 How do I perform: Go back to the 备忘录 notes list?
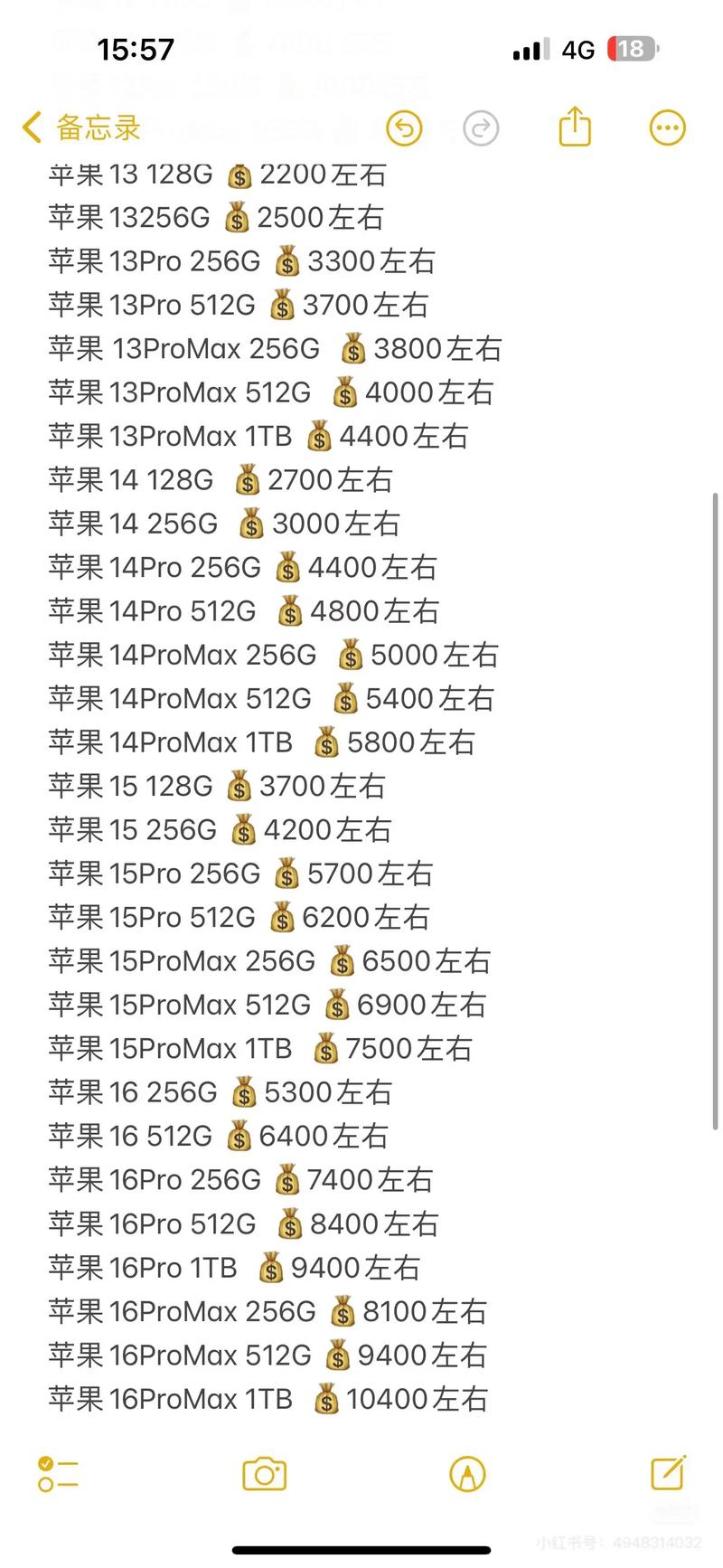click(x=81, y=128)
